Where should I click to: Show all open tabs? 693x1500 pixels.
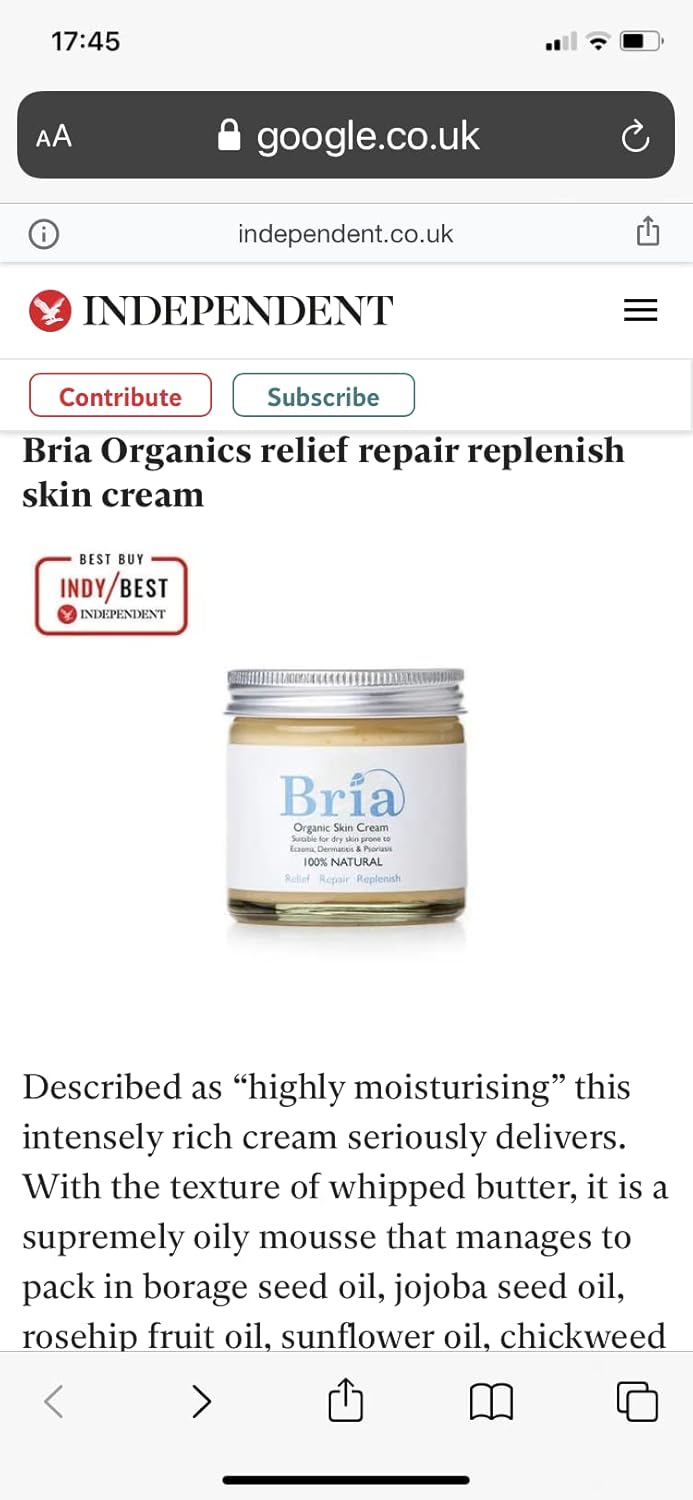pyautogui.click(x=637, y=1401)
